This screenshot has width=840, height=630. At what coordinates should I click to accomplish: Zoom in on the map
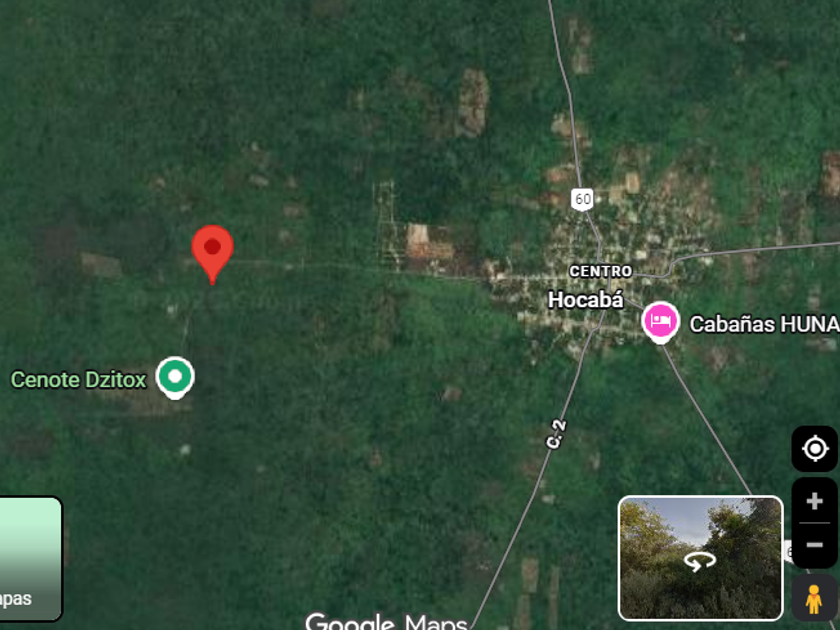coord(814,502)
